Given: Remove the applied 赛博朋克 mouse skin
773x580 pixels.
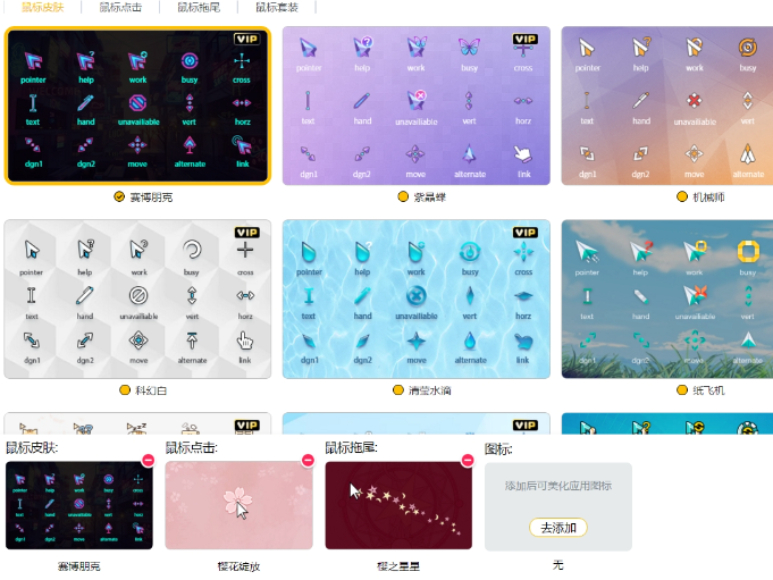Looking at the screenshot, I should [x=148, y=460].
